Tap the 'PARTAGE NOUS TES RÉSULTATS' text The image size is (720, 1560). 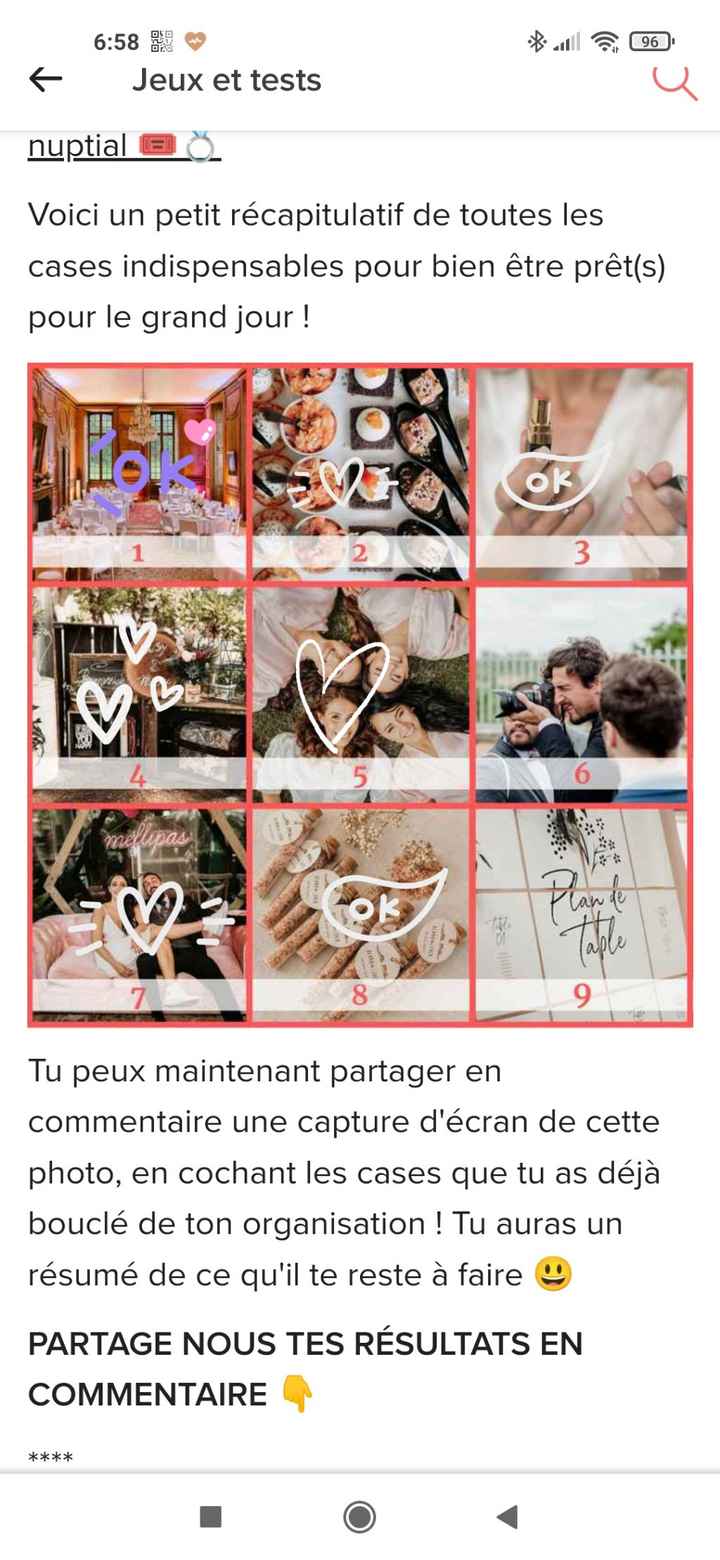tap(307, 1344)
